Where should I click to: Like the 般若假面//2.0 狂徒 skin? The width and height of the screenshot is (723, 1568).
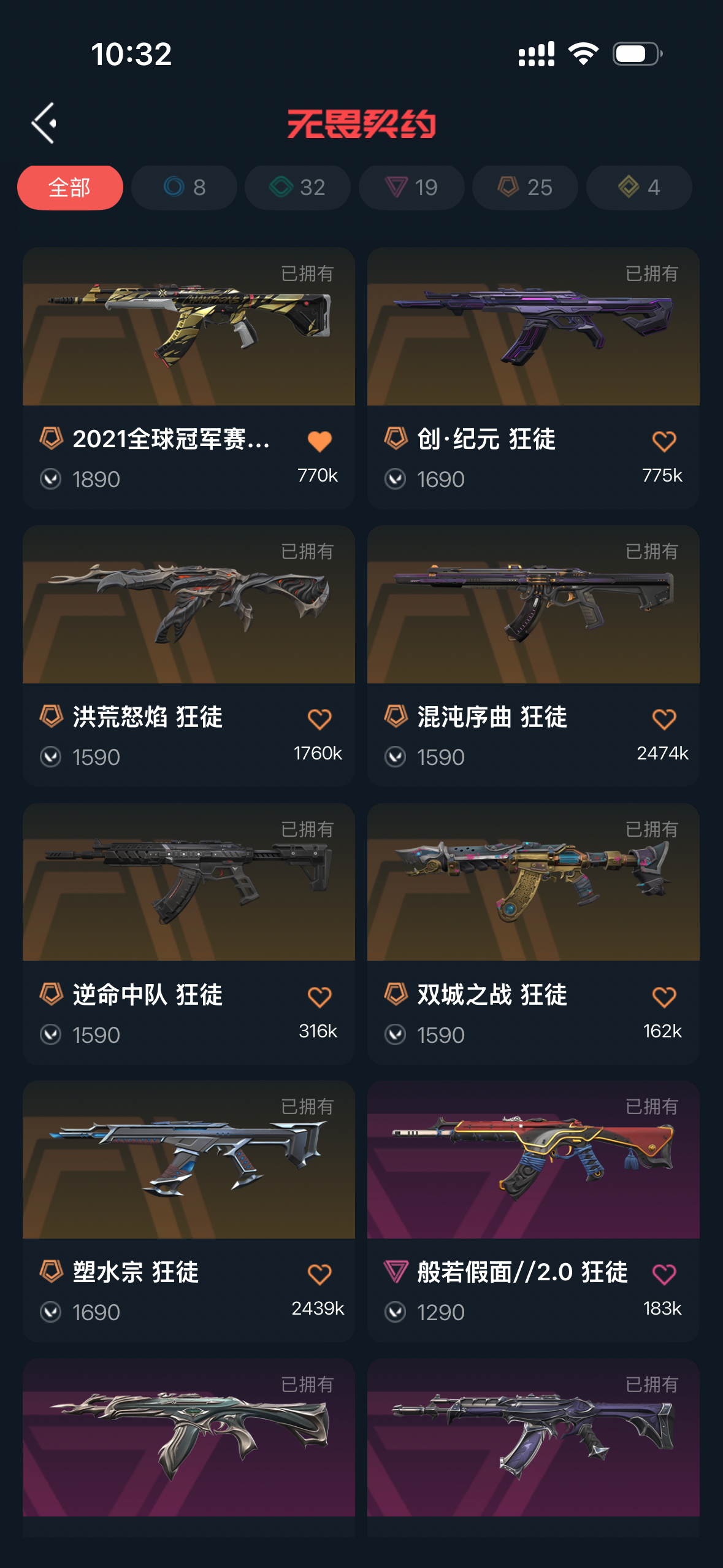coord(664,1274)
